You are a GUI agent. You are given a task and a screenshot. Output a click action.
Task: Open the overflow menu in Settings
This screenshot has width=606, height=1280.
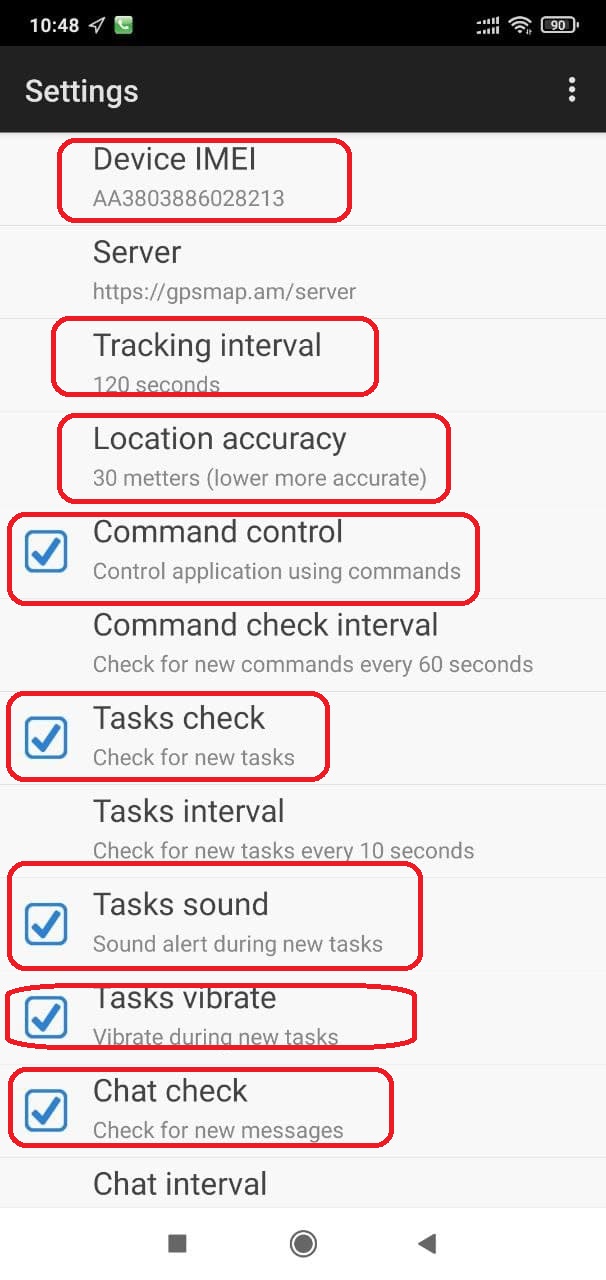pos(572,90)
